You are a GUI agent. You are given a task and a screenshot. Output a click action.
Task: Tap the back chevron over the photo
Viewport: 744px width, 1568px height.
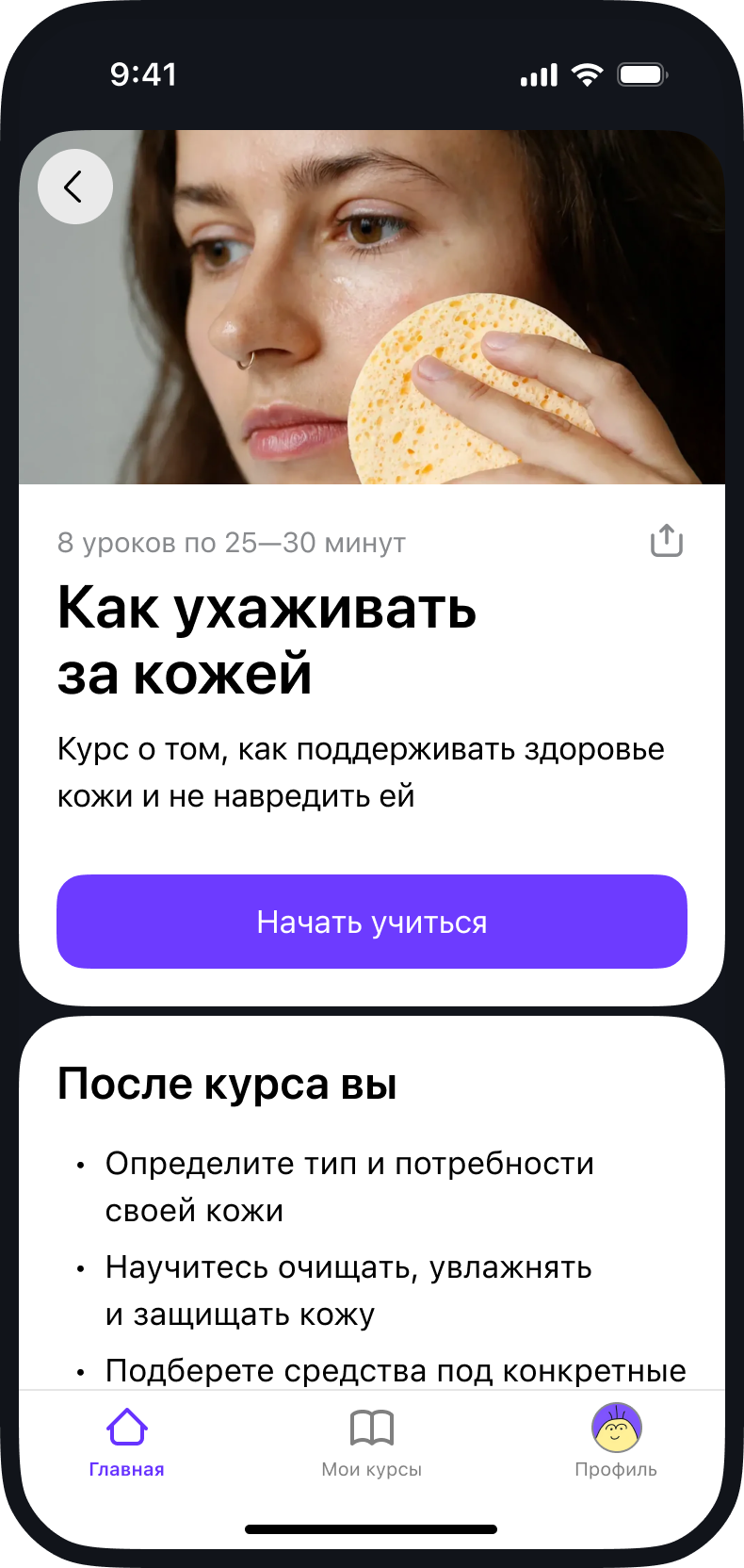click(x=75, y=186)
